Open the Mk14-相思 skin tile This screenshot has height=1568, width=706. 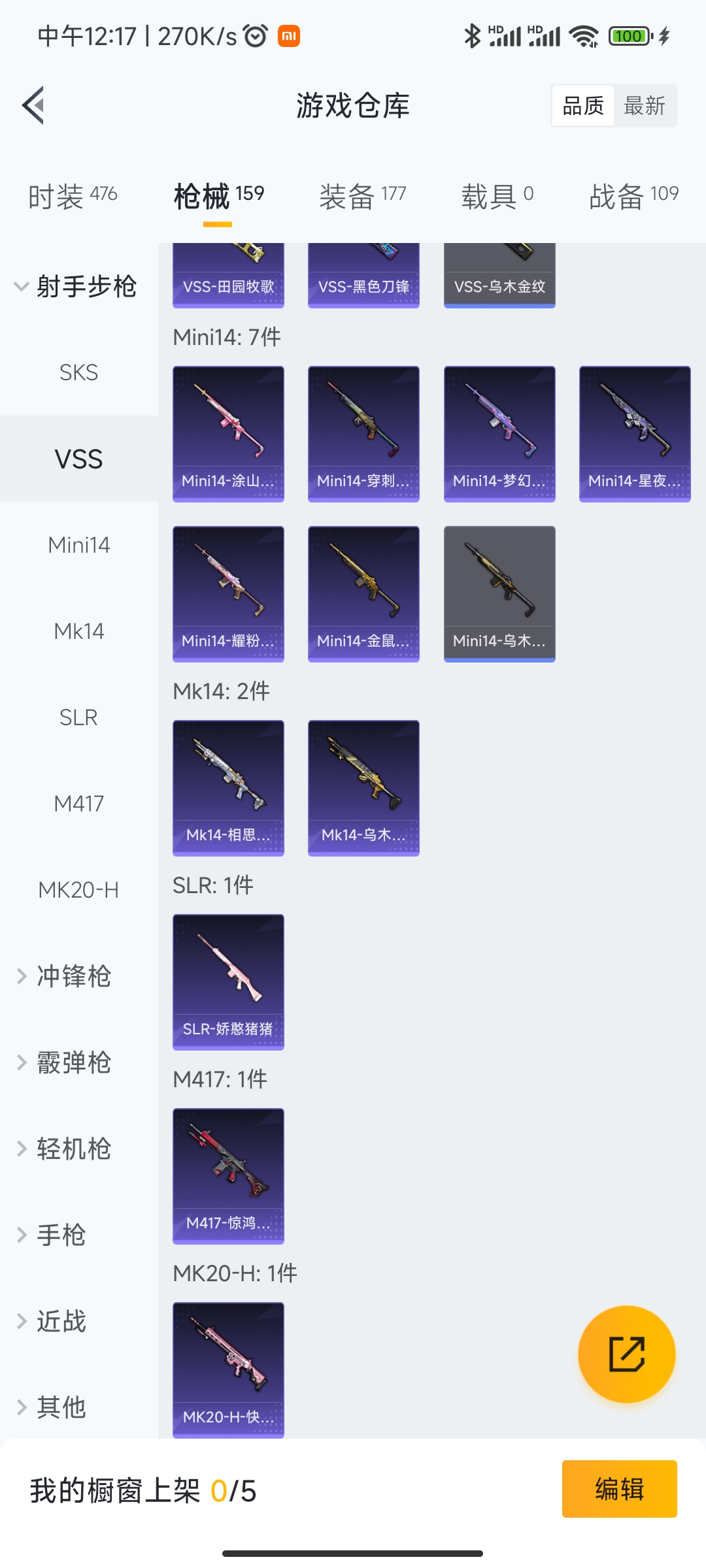click(x=228, y=788)
